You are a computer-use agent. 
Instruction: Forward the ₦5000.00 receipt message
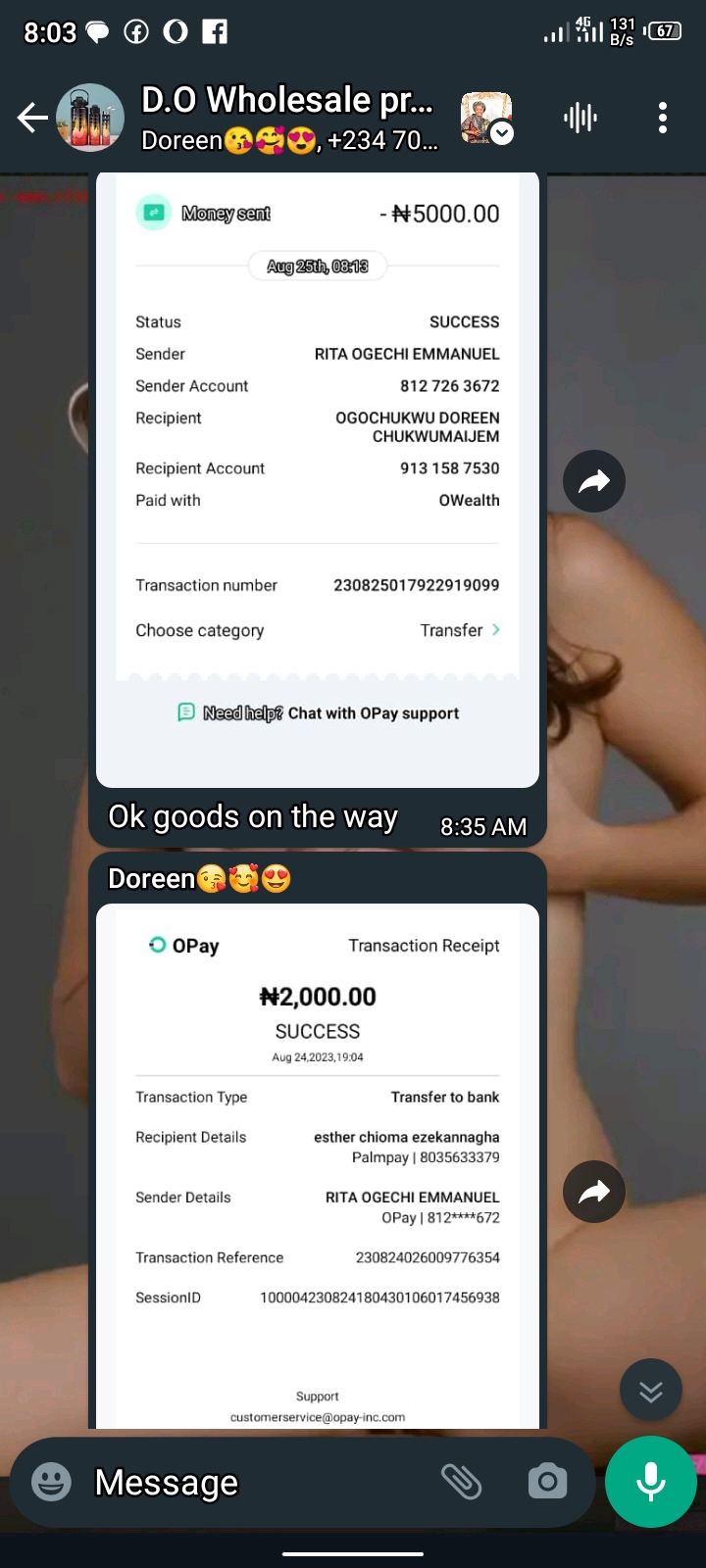(594, 481)
